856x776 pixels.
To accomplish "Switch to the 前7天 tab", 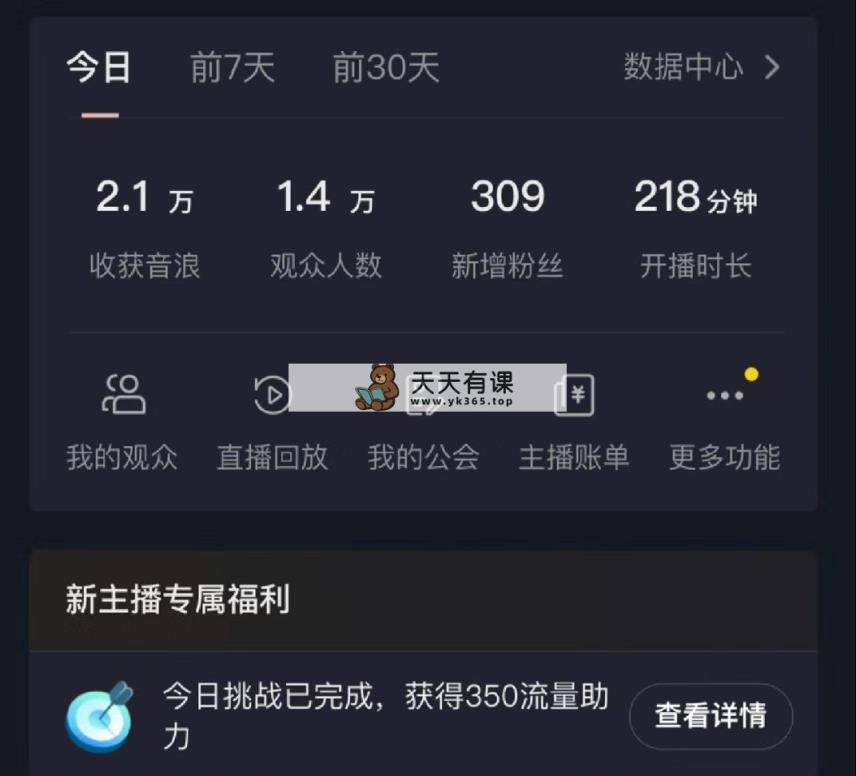I will (232, 69).
